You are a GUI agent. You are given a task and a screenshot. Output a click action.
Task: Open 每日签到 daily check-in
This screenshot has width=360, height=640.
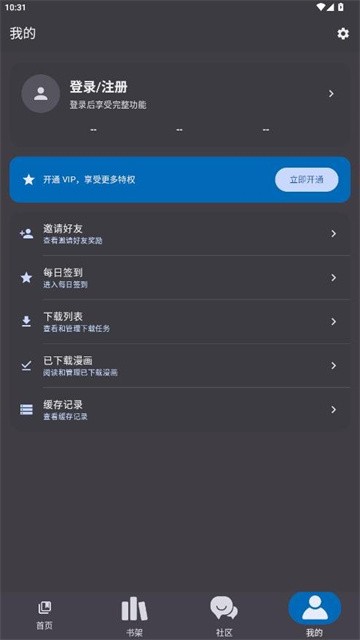180,278
